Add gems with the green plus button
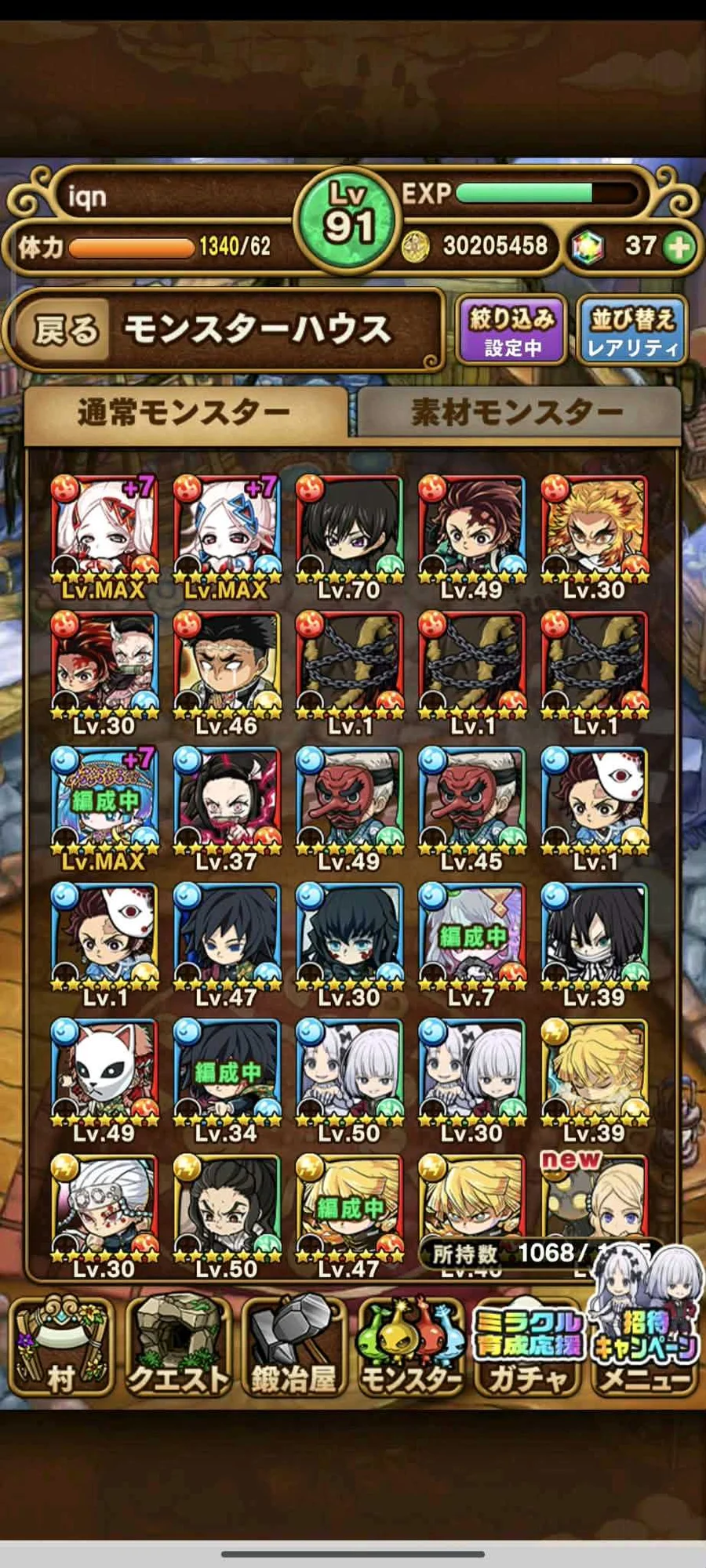 click(679, 247)
